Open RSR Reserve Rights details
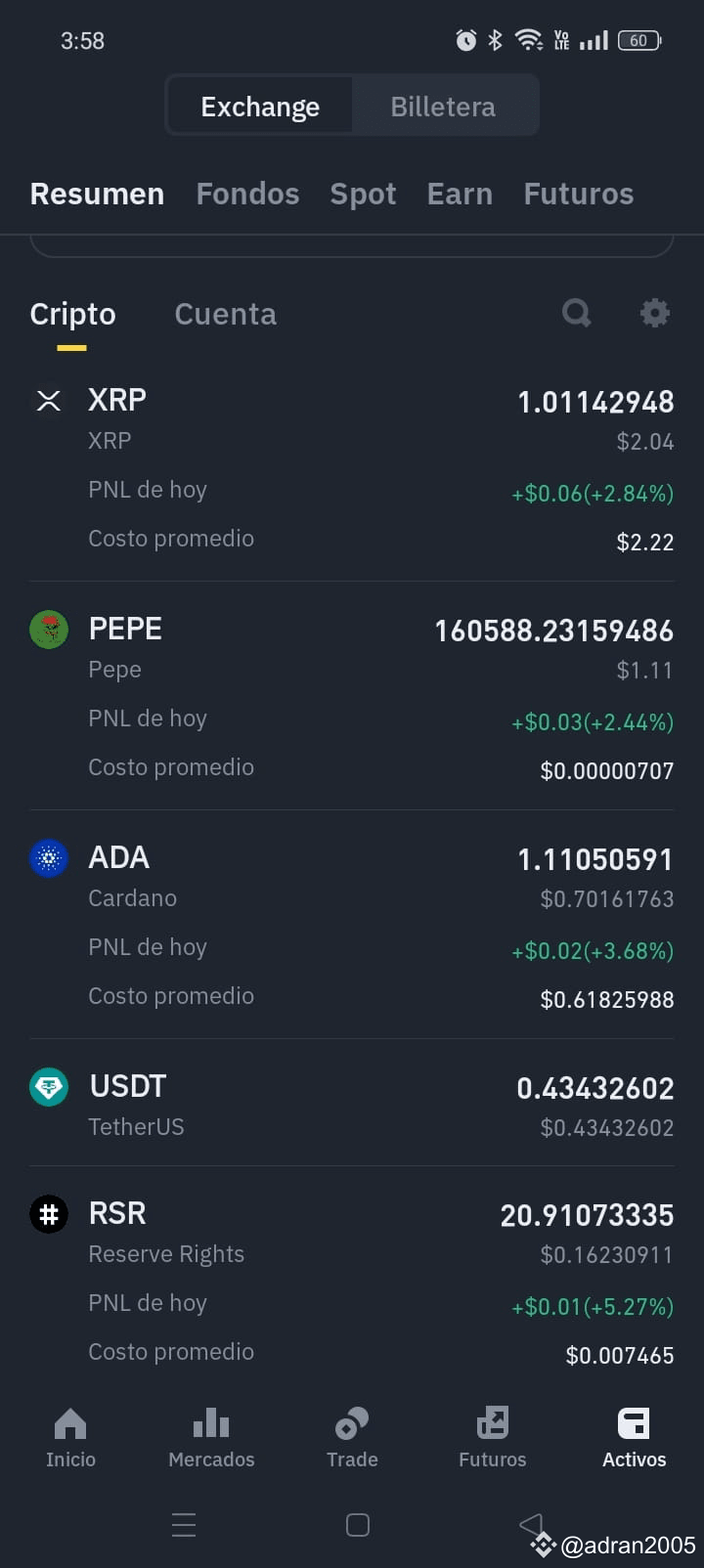This screenshot has width=704, height=1568. [352, 1283]
